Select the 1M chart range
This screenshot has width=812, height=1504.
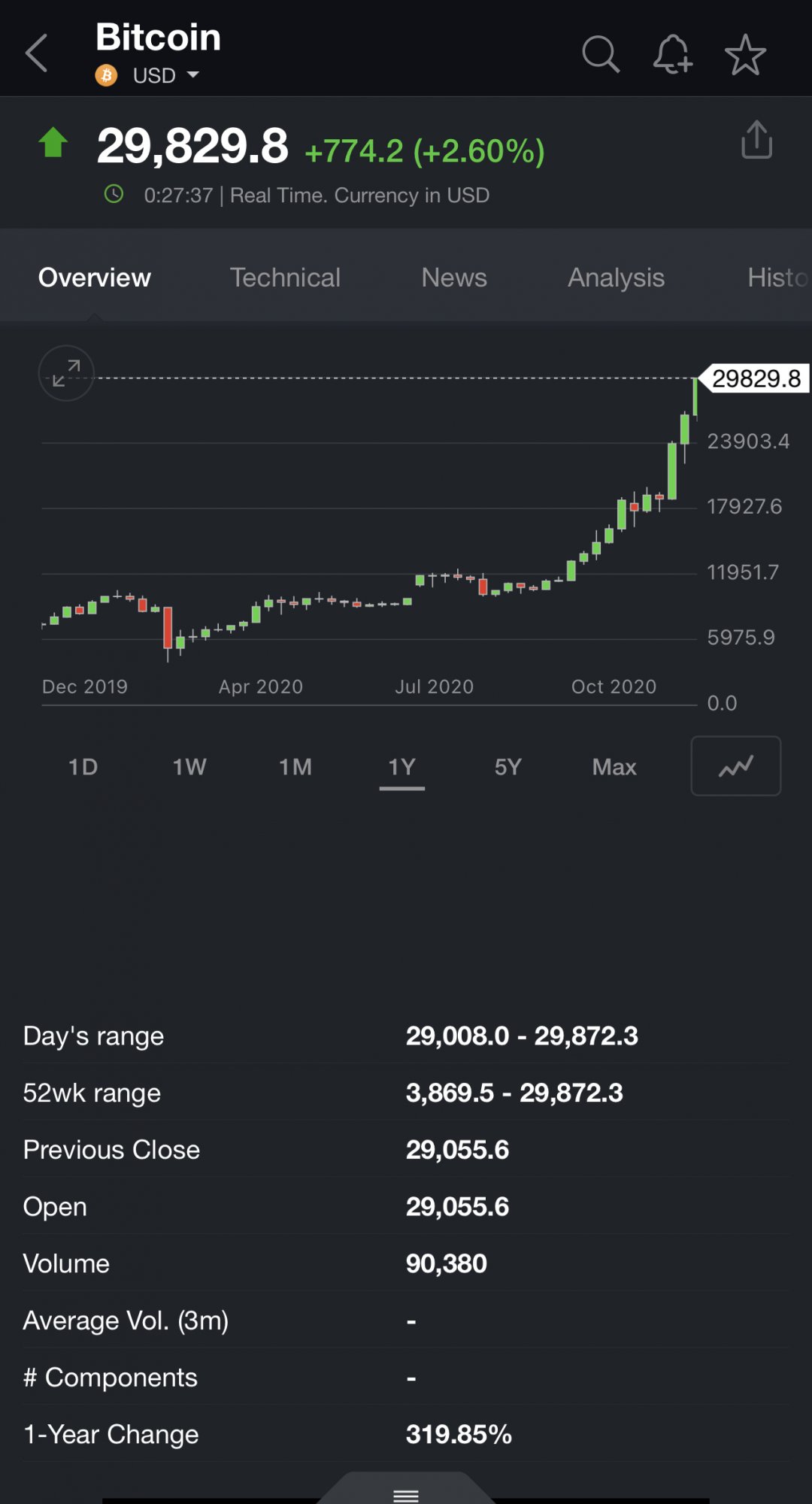pos(295,767)
